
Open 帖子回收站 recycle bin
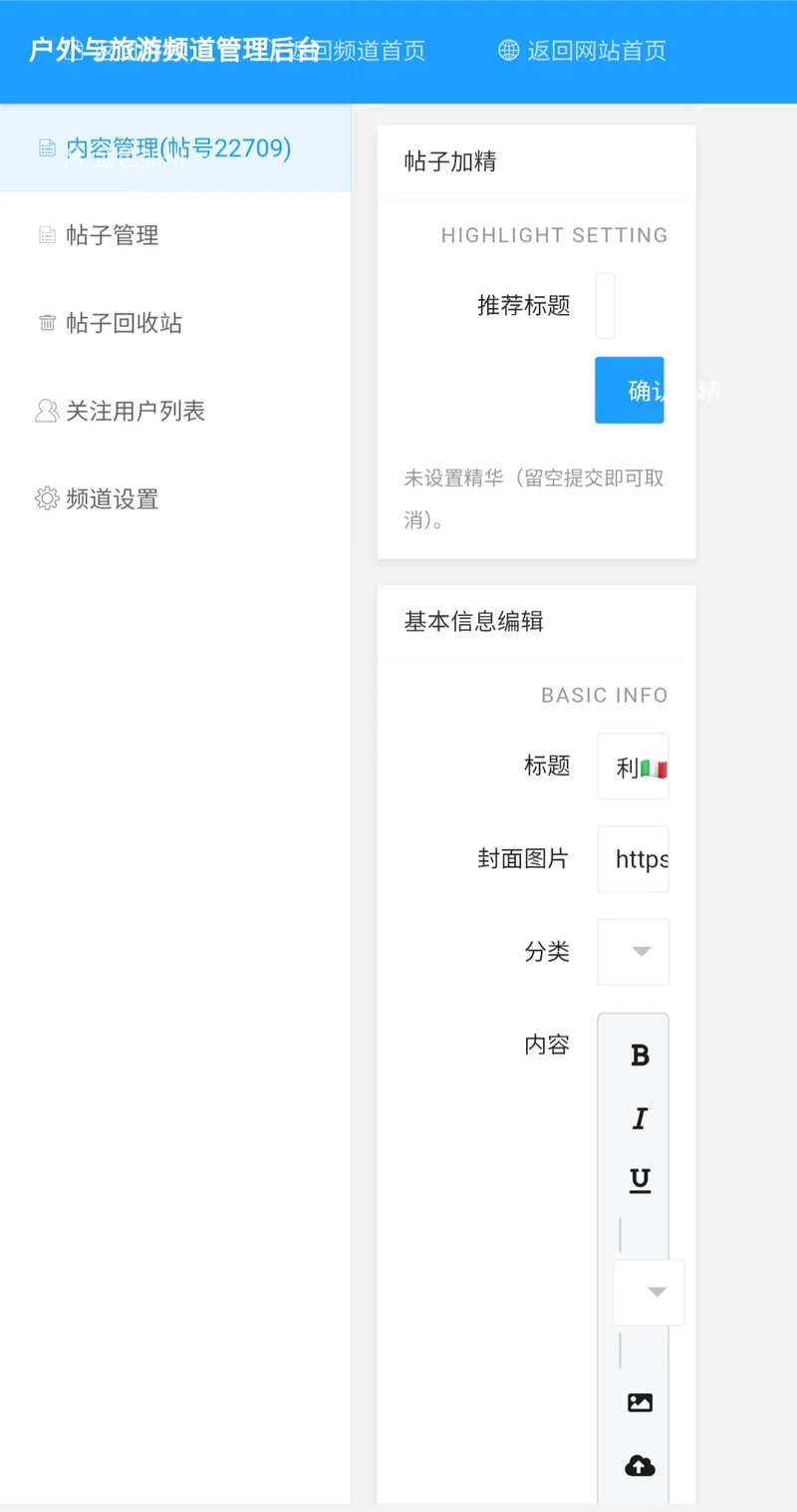(124, 323)
